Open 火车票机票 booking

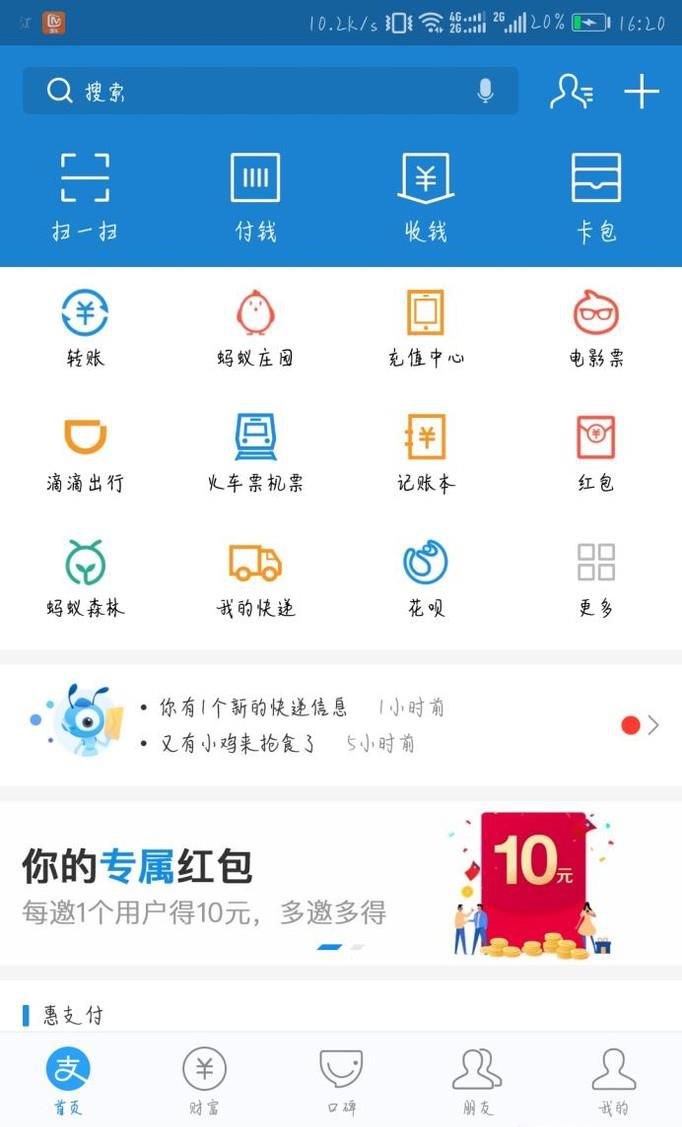pyautogui.click(x=255, y=453)
